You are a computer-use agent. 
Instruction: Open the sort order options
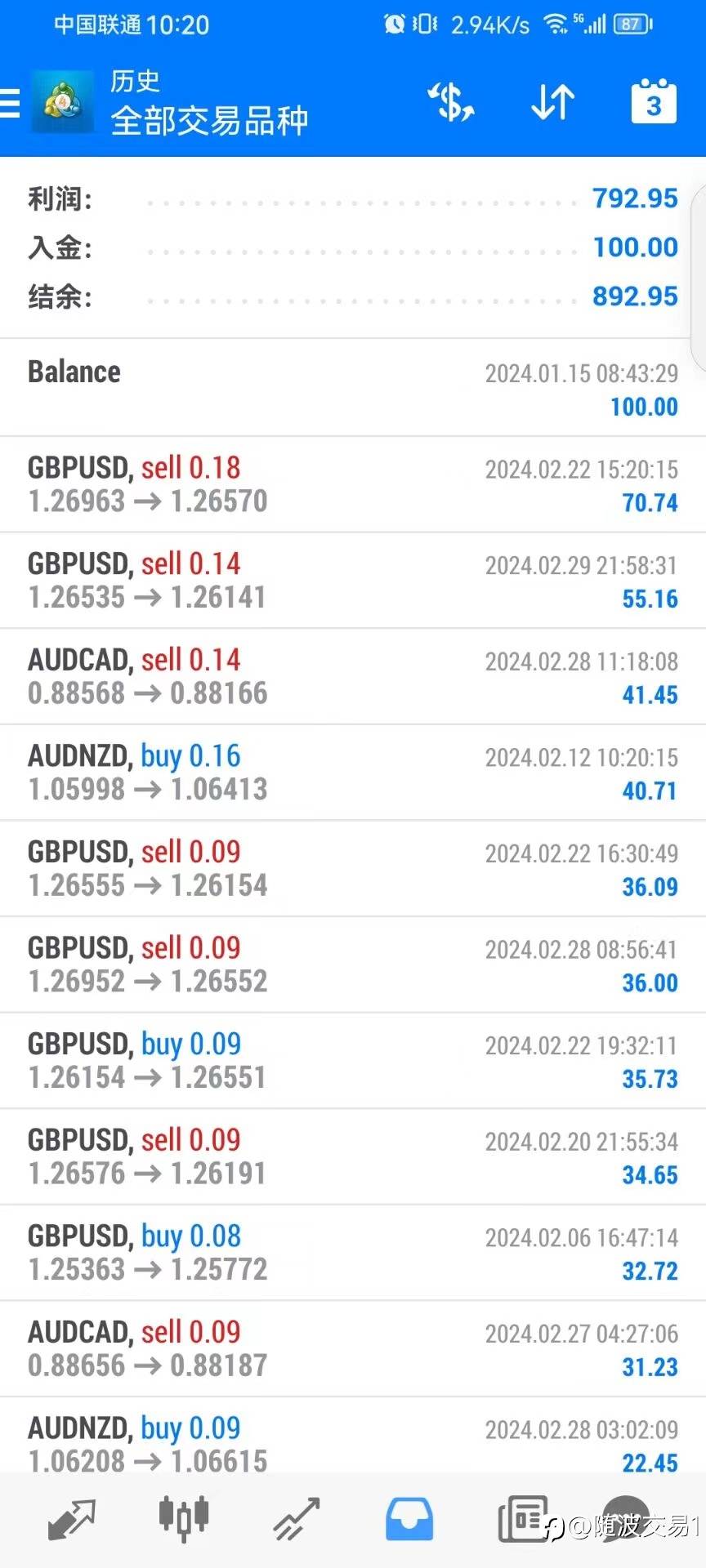[x=552, y=103]
